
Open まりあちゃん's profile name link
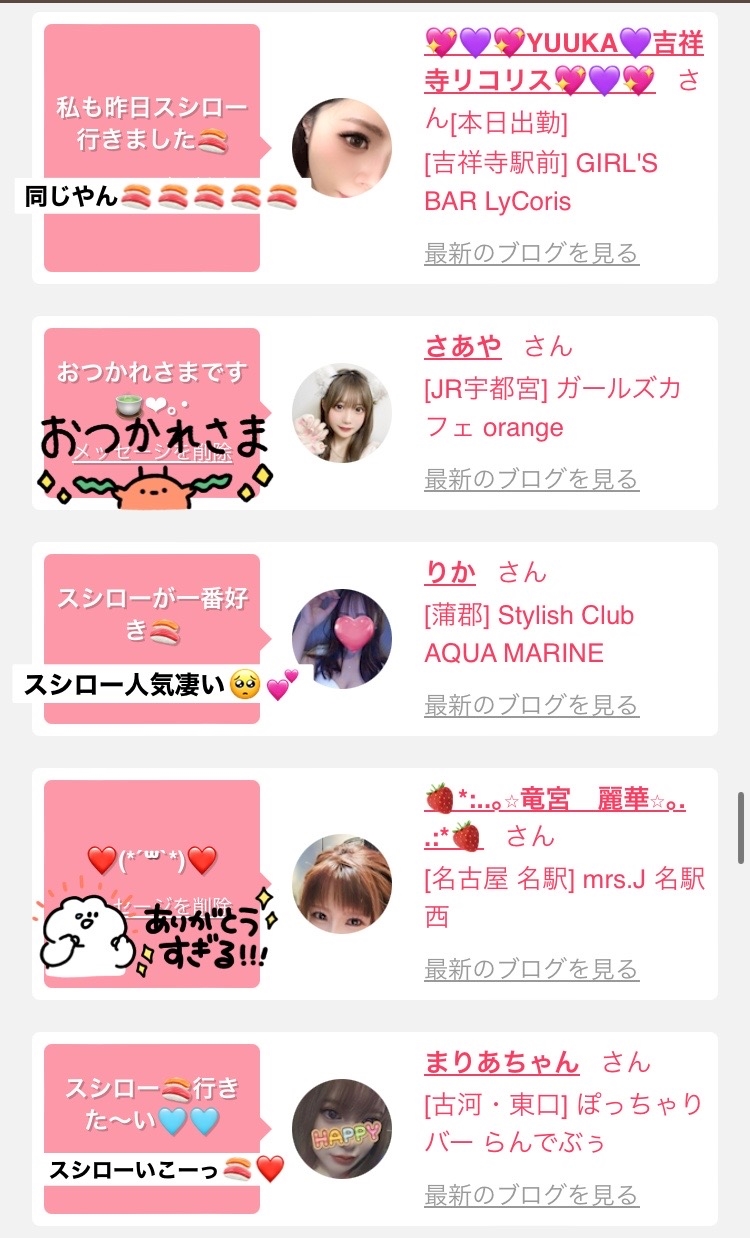(x=502, y=1062)
